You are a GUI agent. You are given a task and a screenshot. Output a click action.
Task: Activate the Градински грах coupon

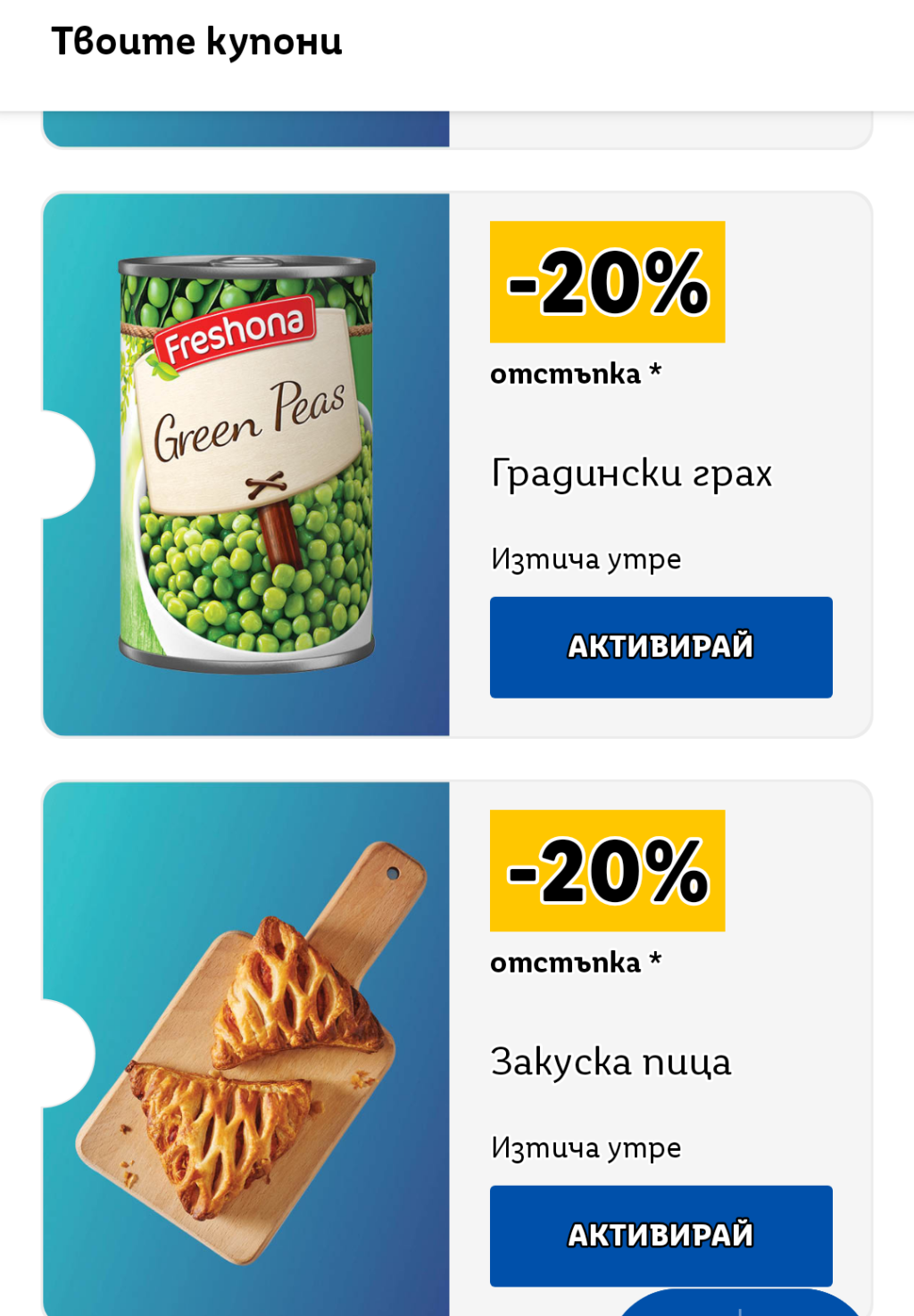[x=661, y=647]
